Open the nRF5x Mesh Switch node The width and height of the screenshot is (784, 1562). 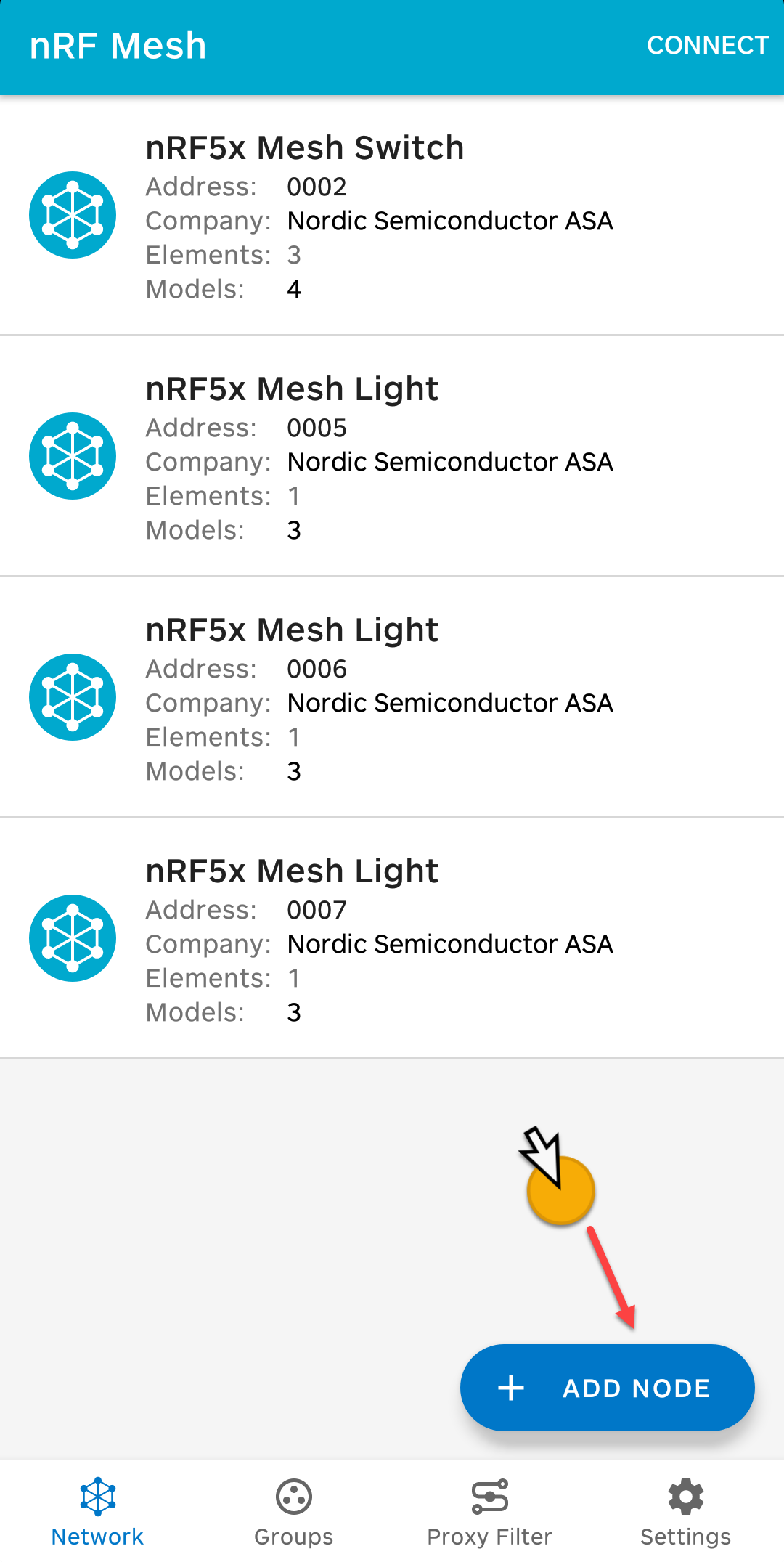point(392,216)
